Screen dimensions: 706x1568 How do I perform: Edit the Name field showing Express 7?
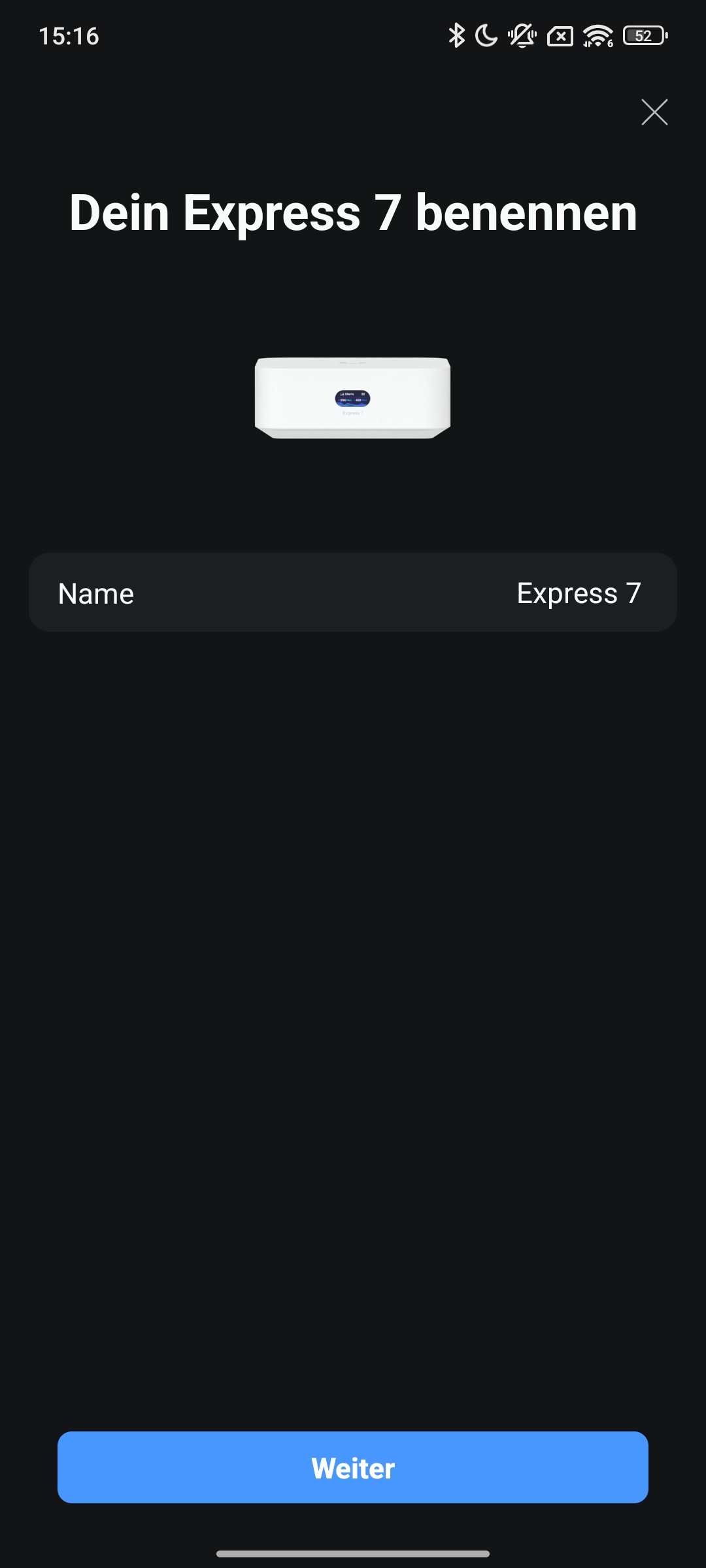(353, 593)
